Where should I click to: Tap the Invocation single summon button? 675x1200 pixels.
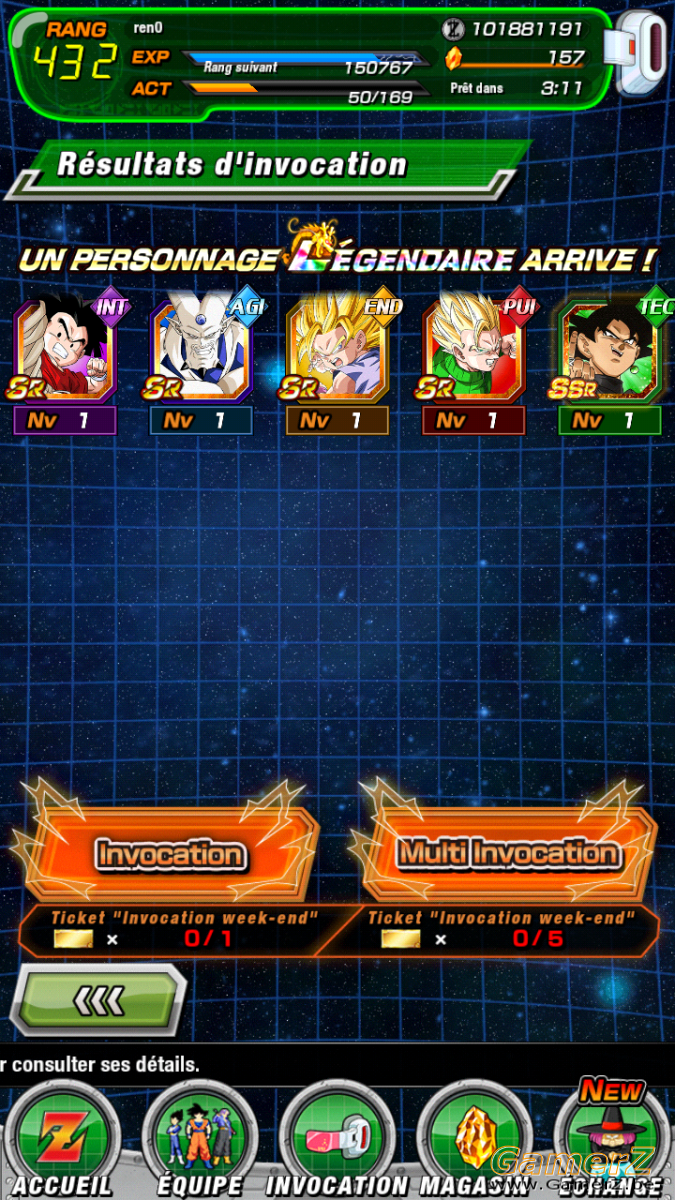click(x=168, y=853)
